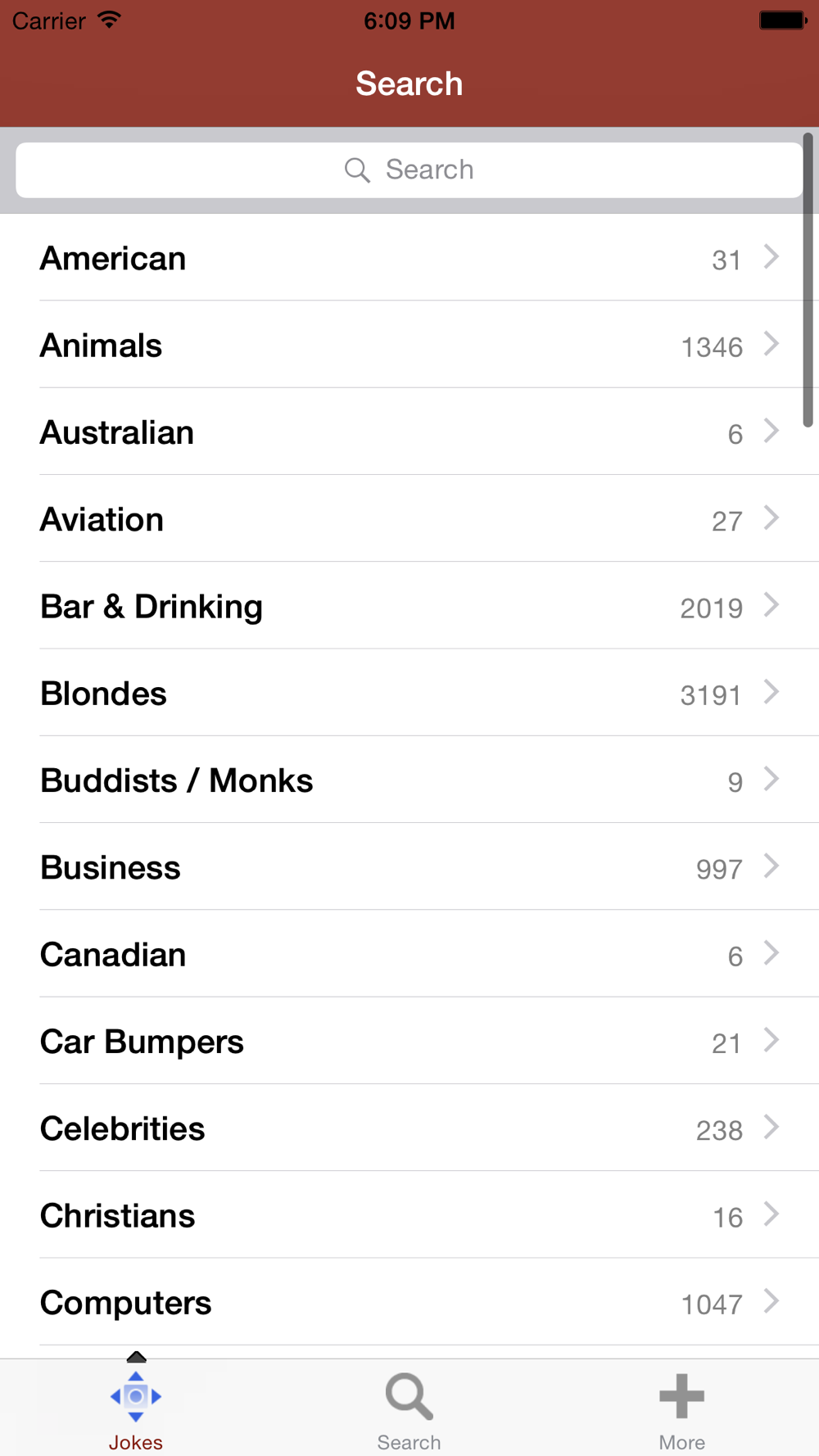Open the Blondes category
The width and height of the screenshot is (819, 1456).
tap(409, 693)
